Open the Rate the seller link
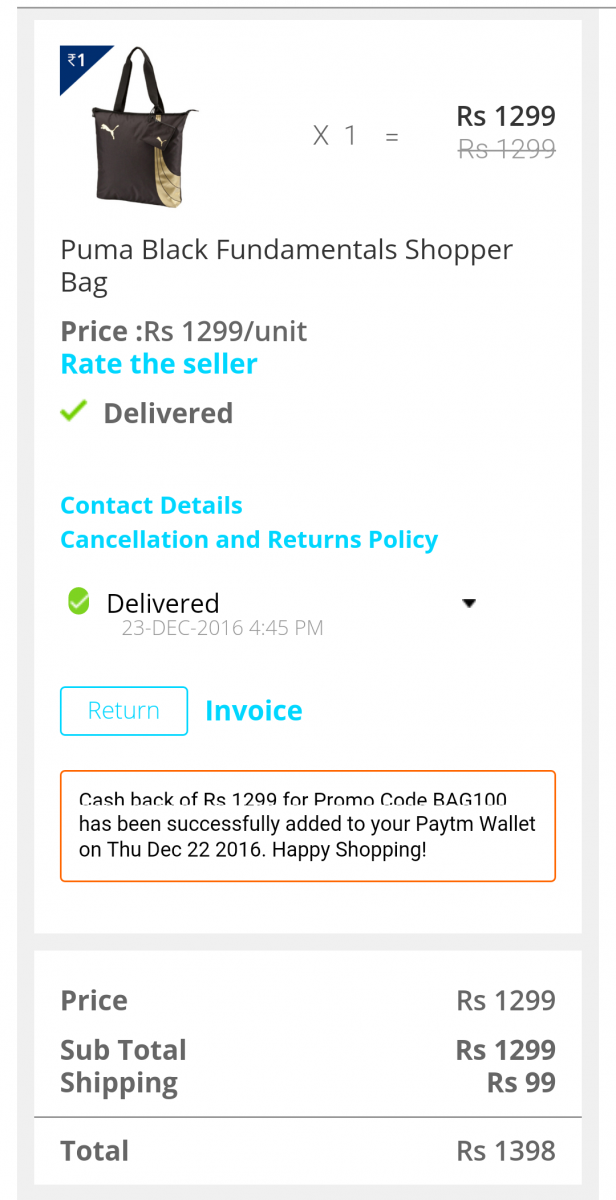Image resolution: width=616 pixels, height=1200 pixels. point(159,364)
